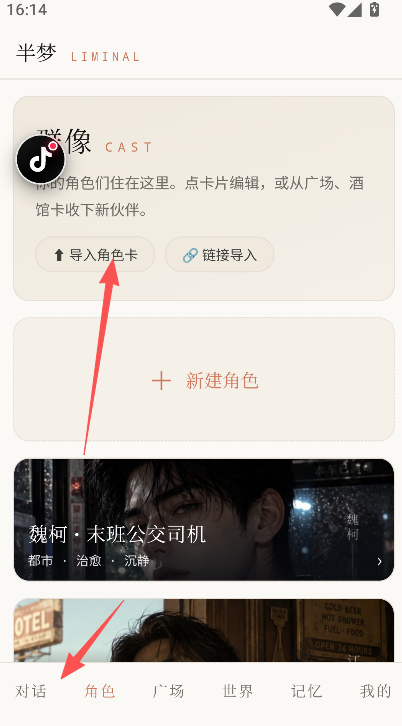
Task: Open the 魏柯·末班公交司机 character card
Action: click(204, 519)
